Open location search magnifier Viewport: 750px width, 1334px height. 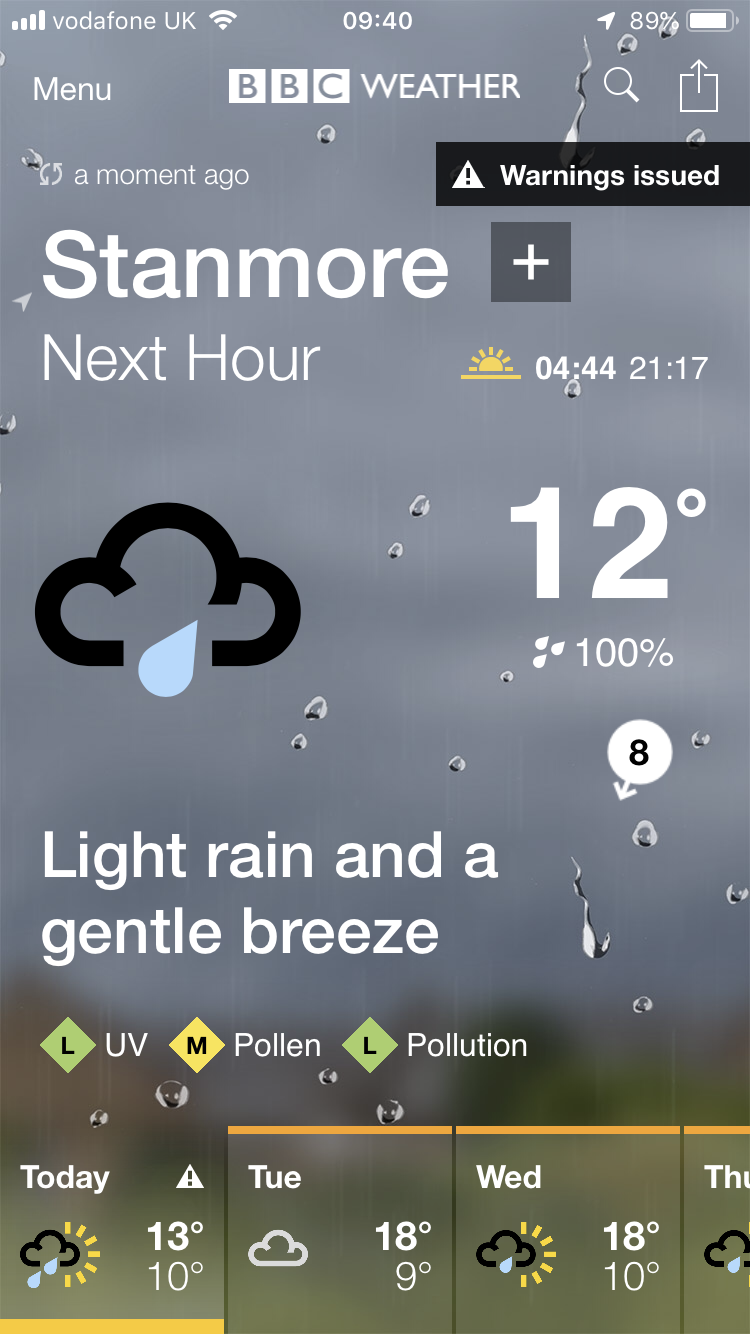click(621, 87)
